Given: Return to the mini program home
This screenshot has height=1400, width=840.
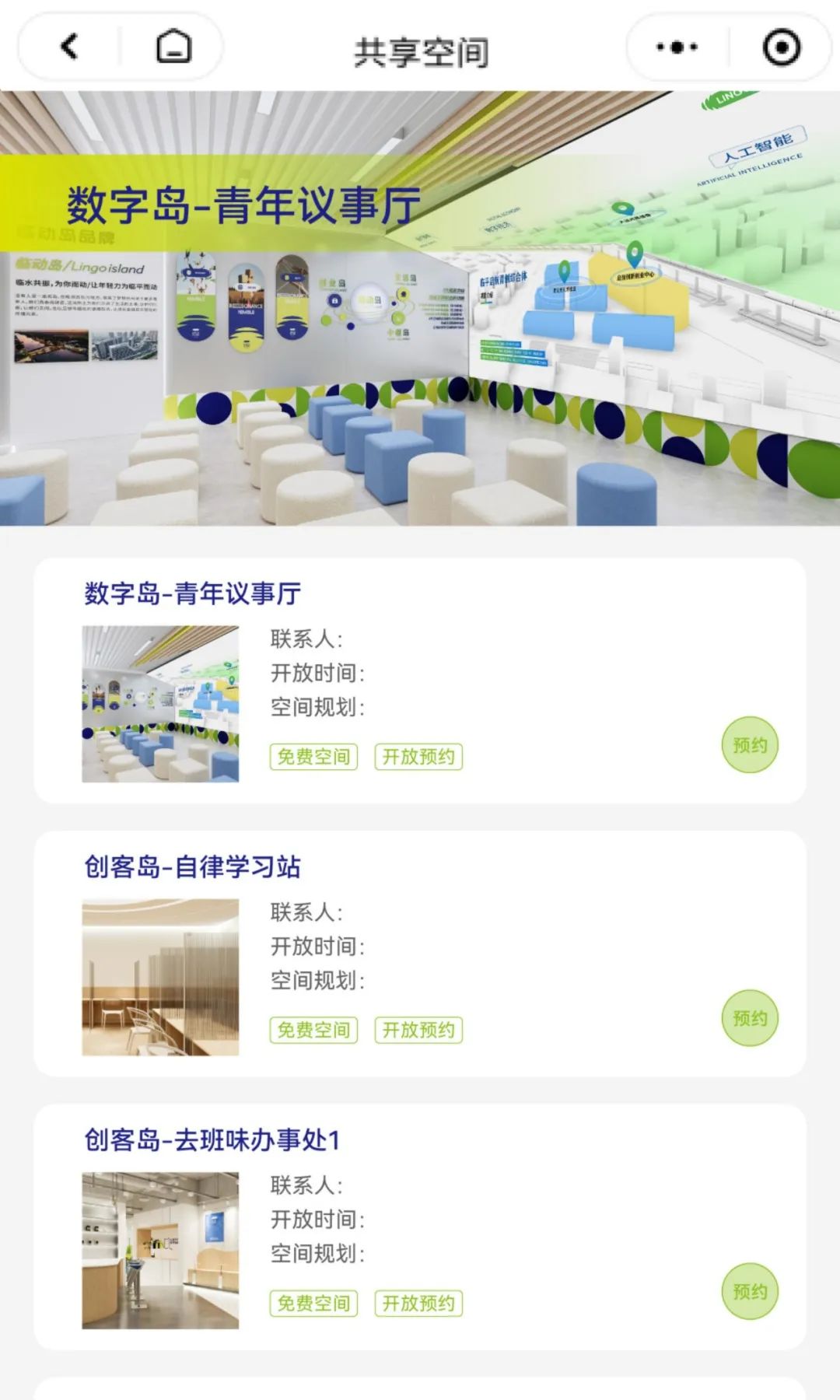Looking at the screenshot, I should tap(173, 47).
